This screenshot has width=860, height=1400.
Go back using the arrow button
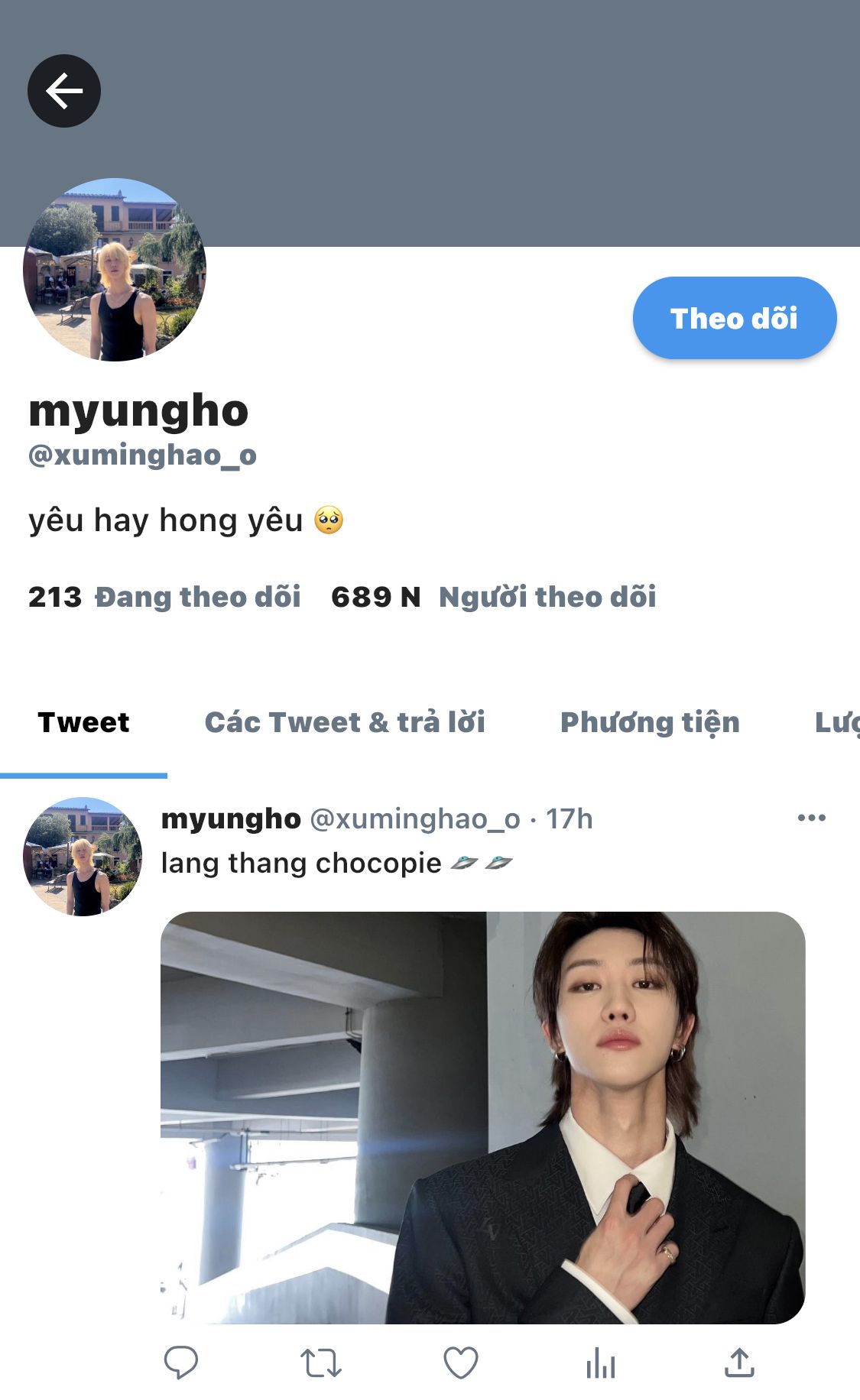[64, 91]
